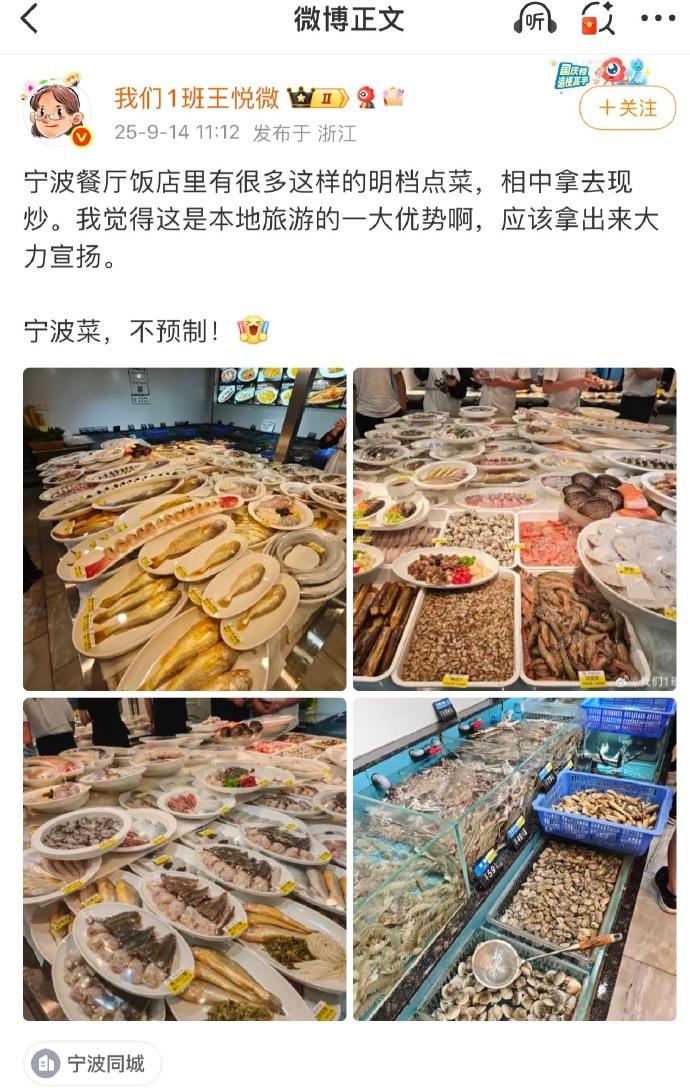Open the three-dot overflow menu
The image size is (690, 1088).
[657, 18]
